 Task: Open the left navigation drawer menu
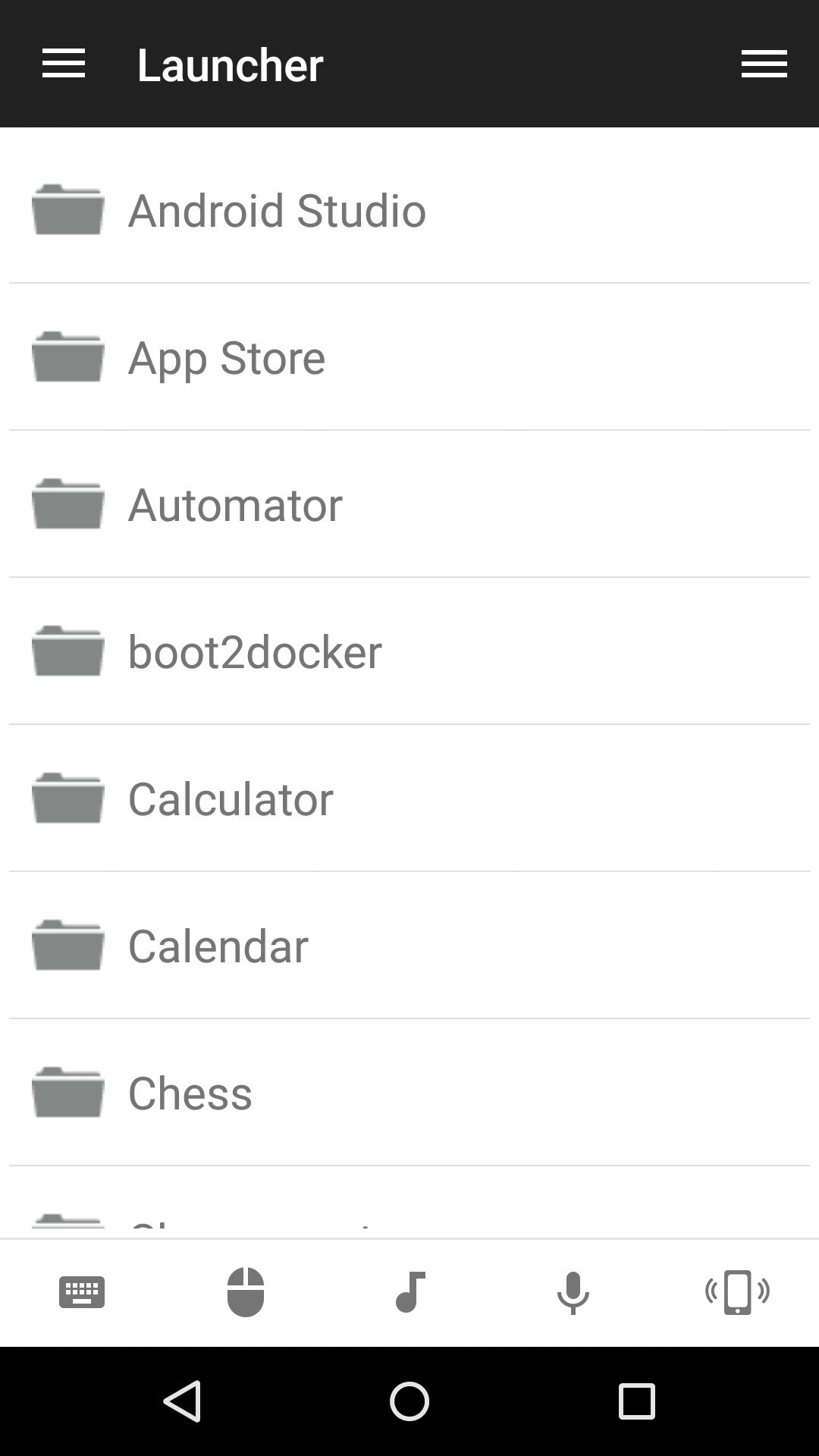[64, 64]
